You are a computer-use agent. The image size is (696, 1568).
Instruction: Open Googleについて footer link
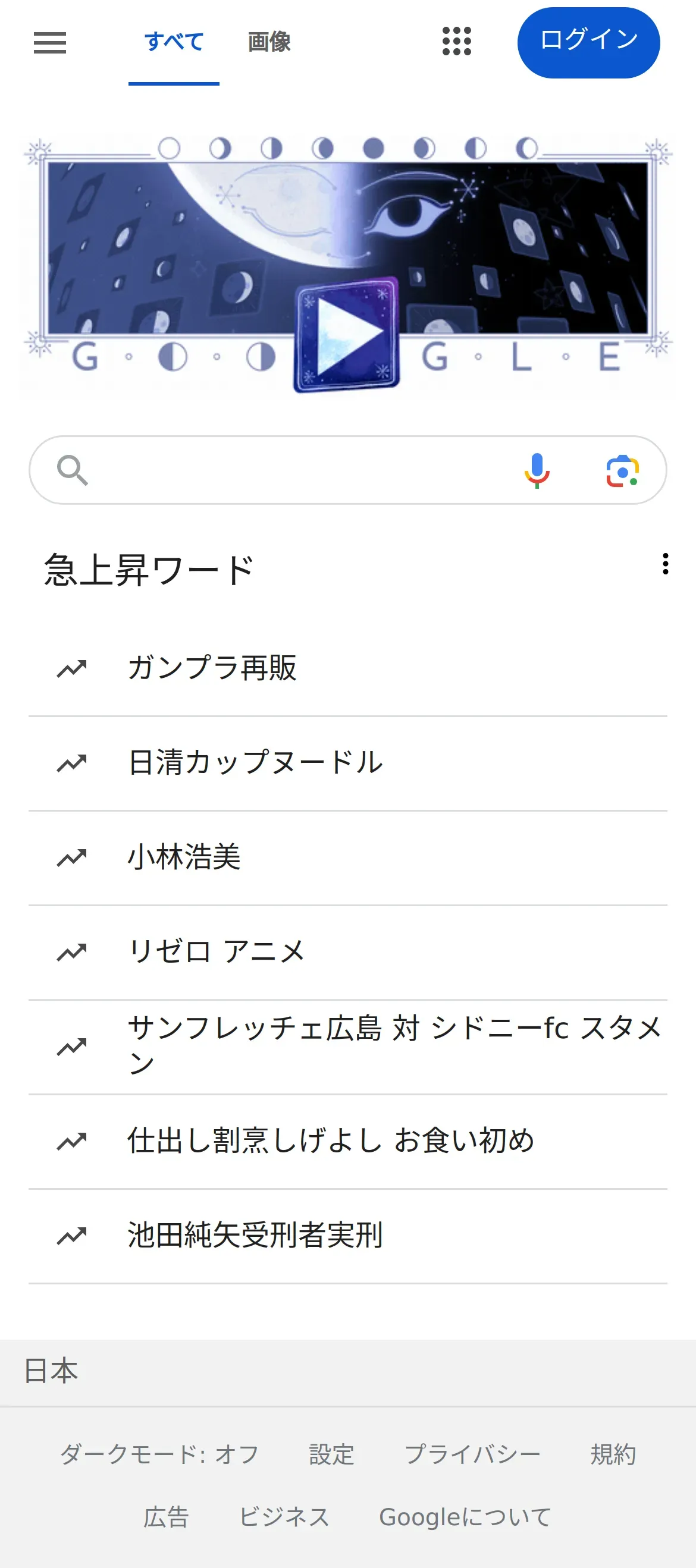(465, 1517)
